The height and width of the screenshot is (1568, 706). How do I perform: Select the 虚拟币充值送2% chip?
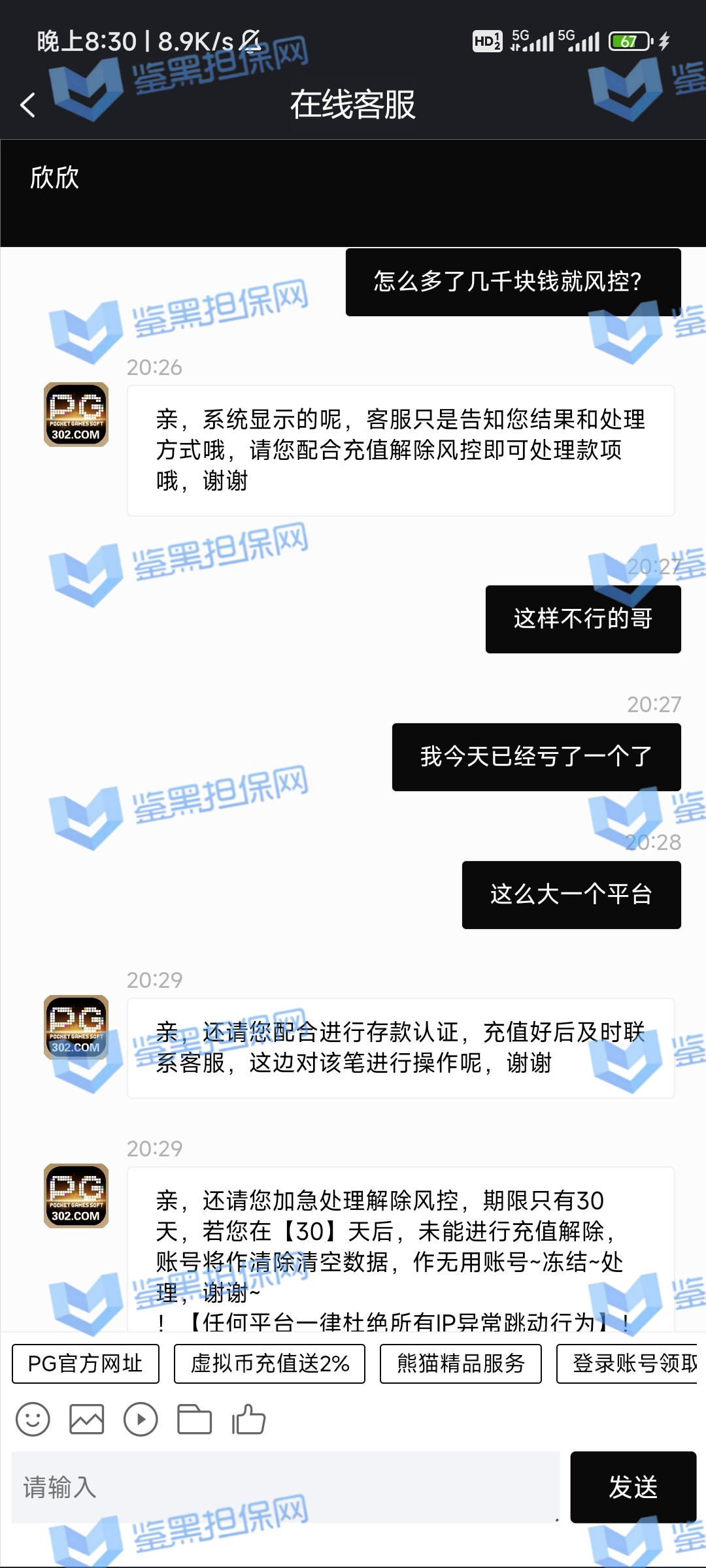pos(269,1364)
